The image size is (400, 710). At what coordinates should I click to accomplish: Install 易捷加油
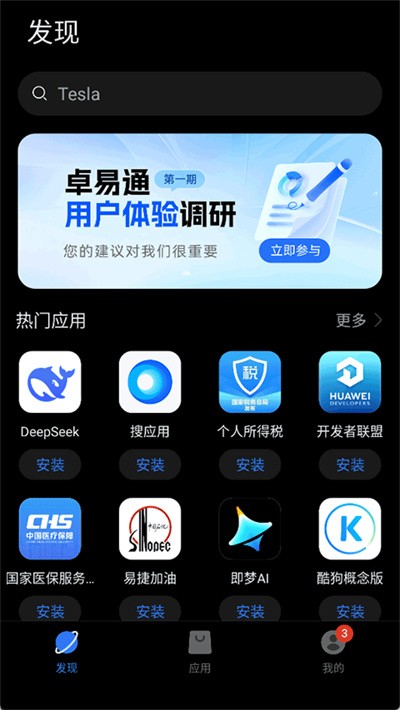pos(150,610)
